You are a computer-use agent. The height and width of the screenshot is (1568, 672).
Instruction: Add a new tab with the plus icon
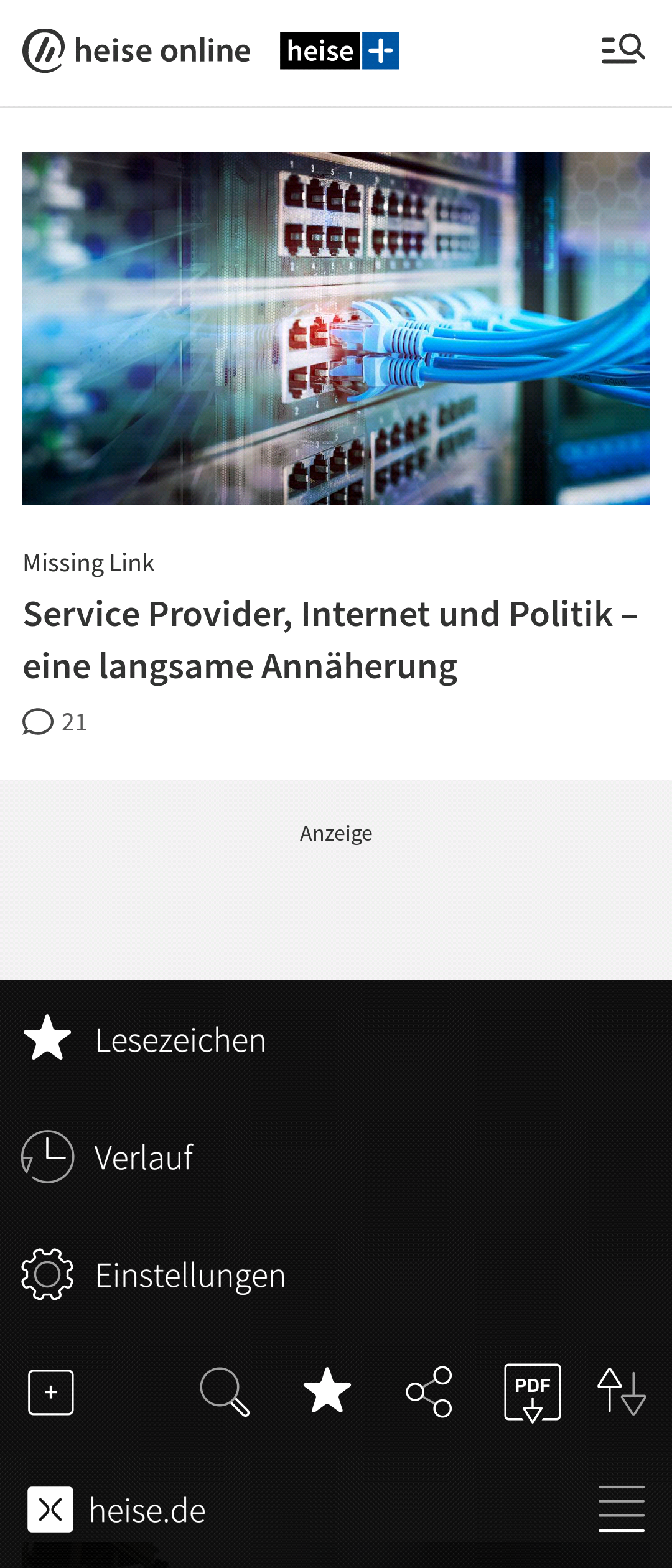coord(51,1392)
